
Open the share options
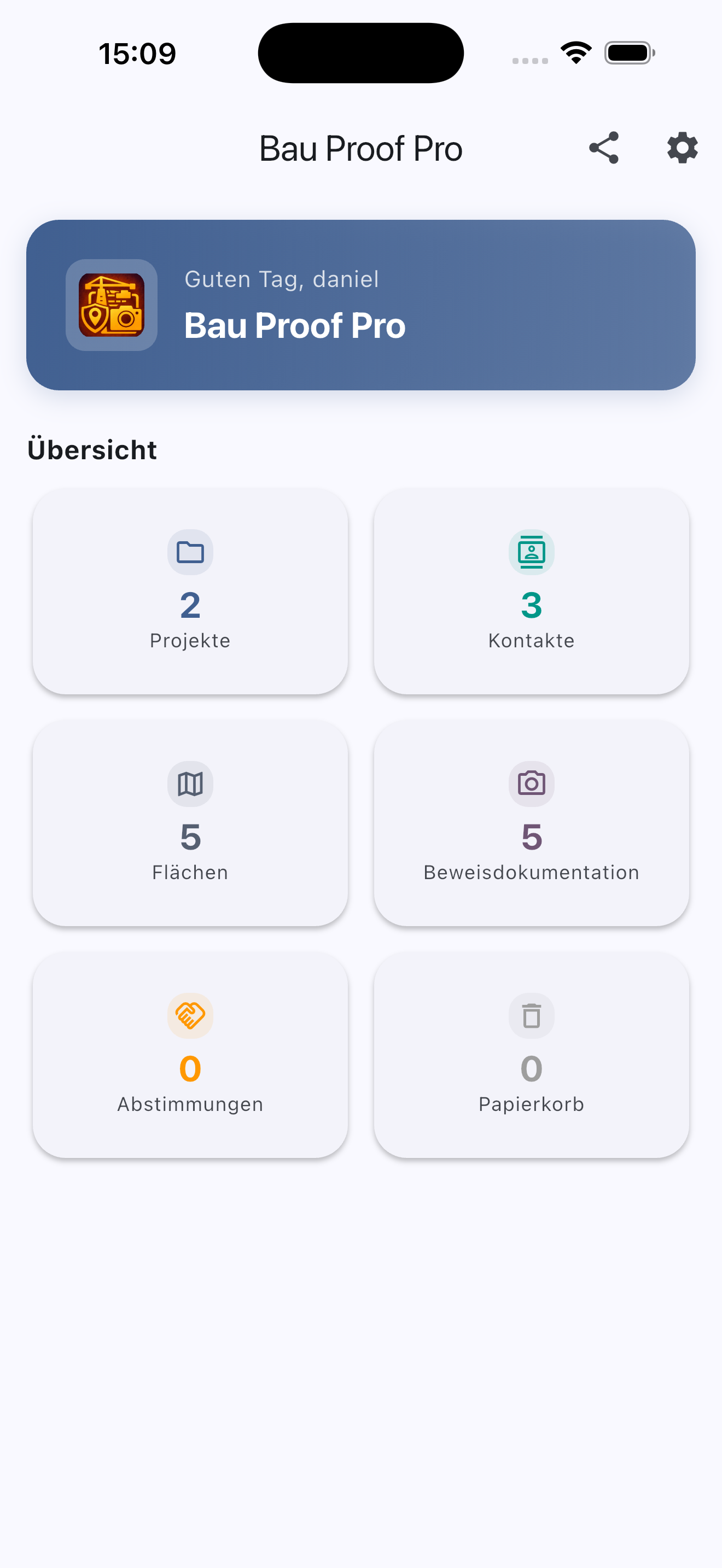click(x=603, y=147)
